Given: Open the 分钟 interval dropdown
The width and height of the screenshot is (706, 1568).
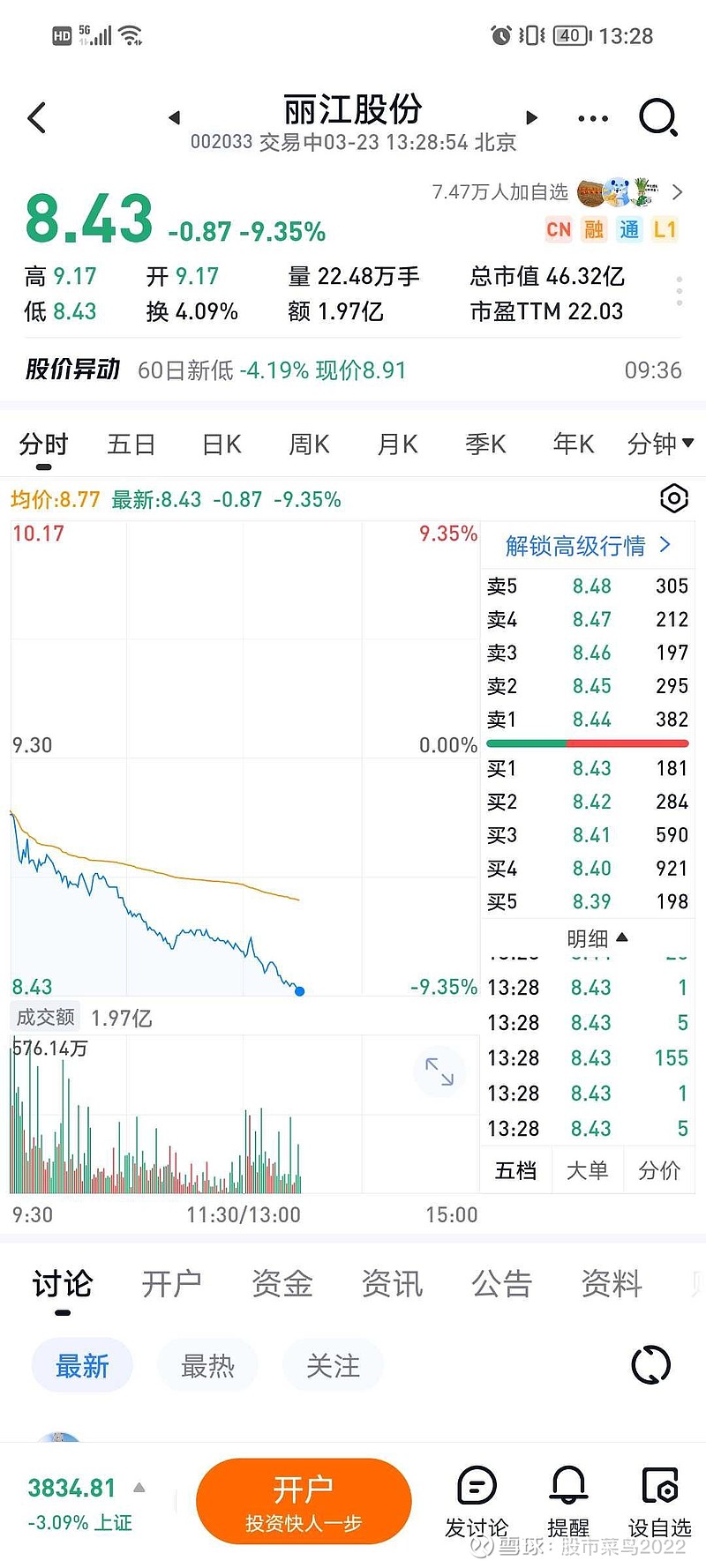Looking at the screenshot, I should coord(659,444).
